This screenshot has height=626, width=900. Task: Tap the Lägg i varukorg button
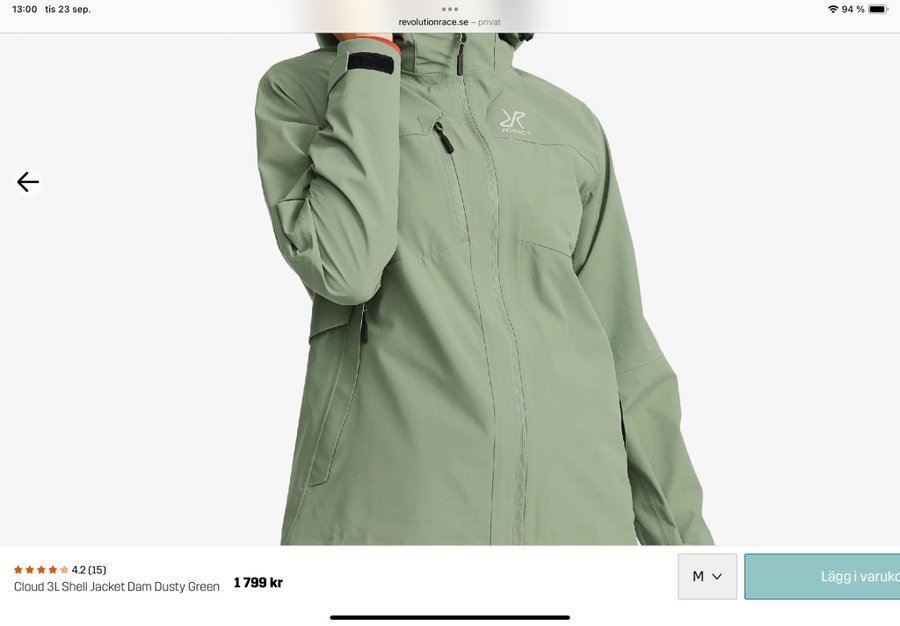823,577
